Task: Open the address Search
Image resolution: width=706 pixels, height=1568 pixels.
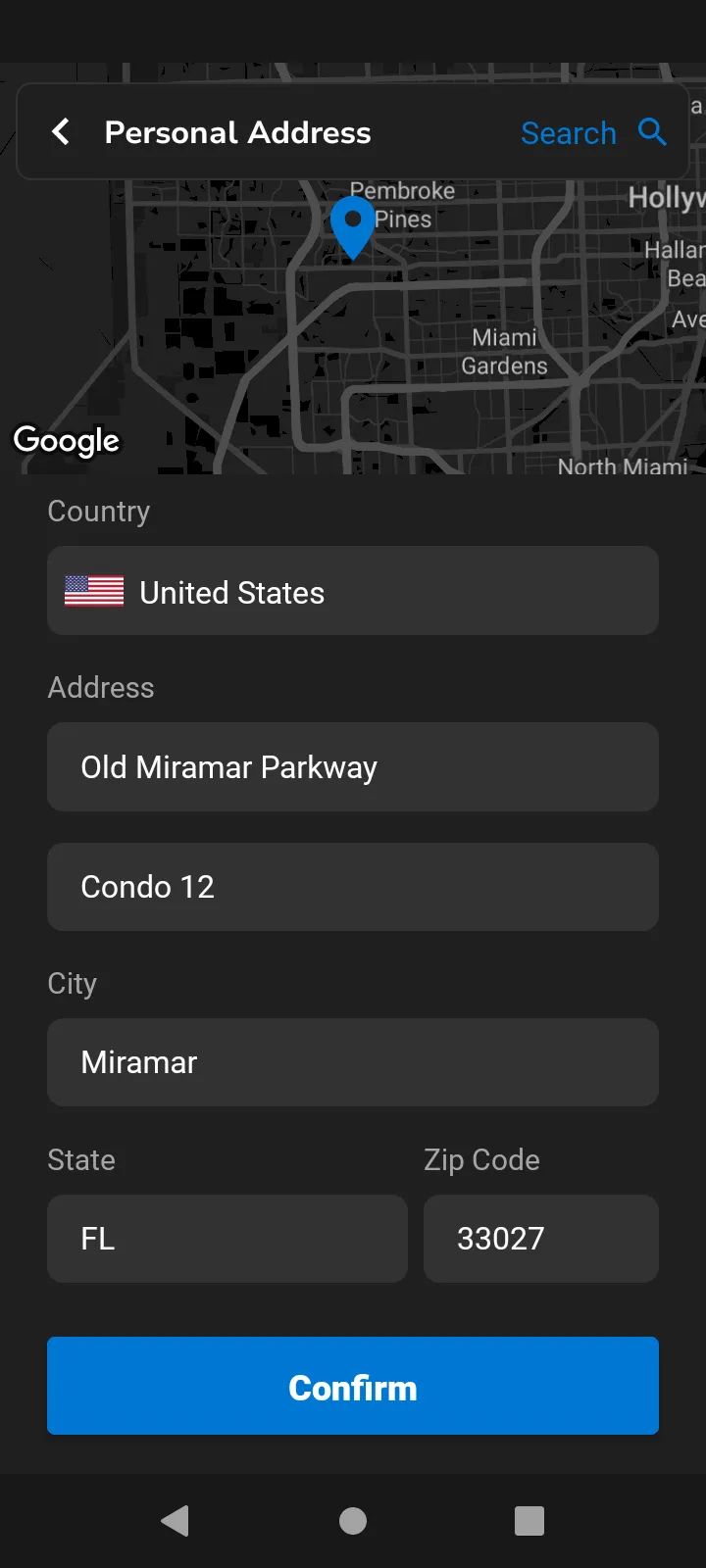Action: tap(592, 132)
